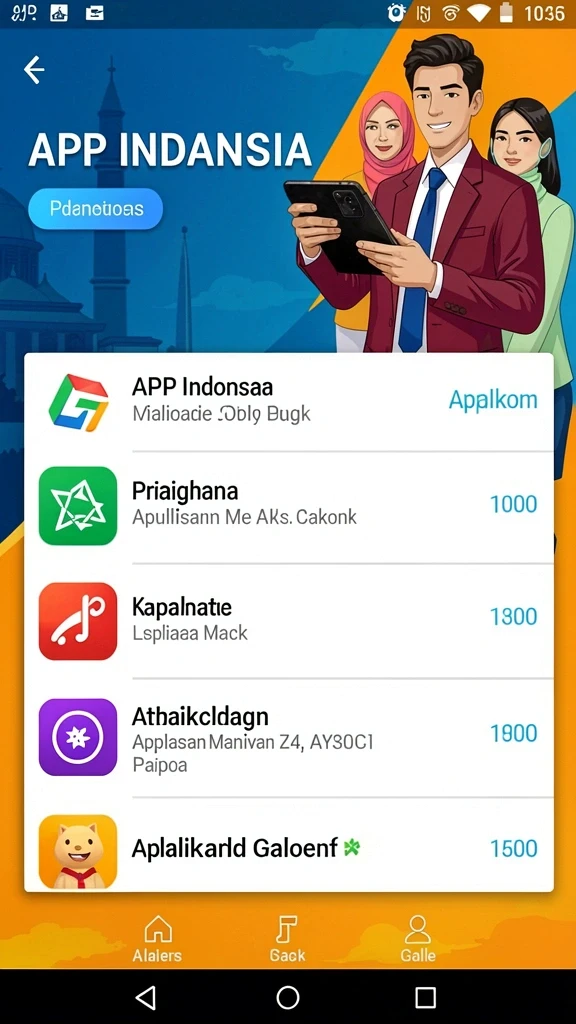Switch to the Alalers tab
The width and height of the screenshot is (576, 1024).
click(x=157, y=938)
